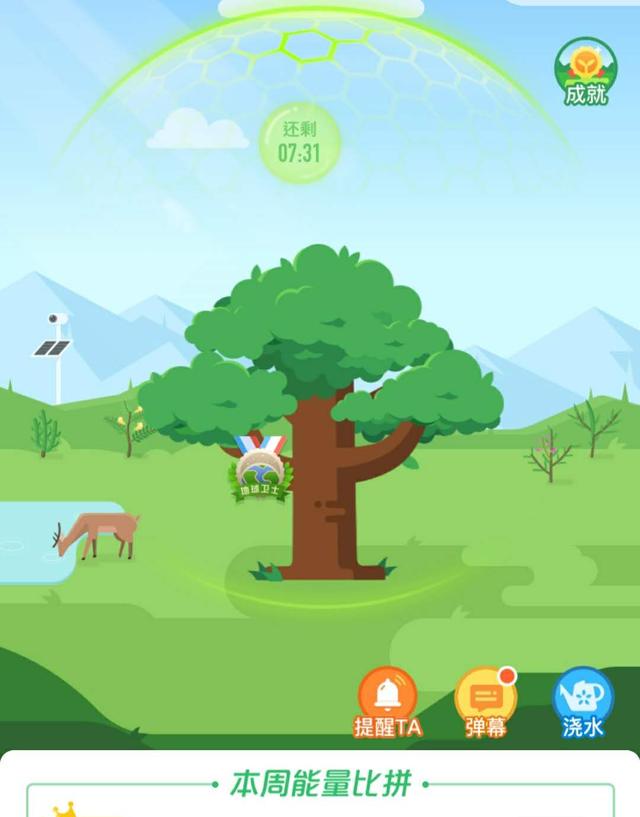Tap the 提醒TA reminder bell

[387, 698]
